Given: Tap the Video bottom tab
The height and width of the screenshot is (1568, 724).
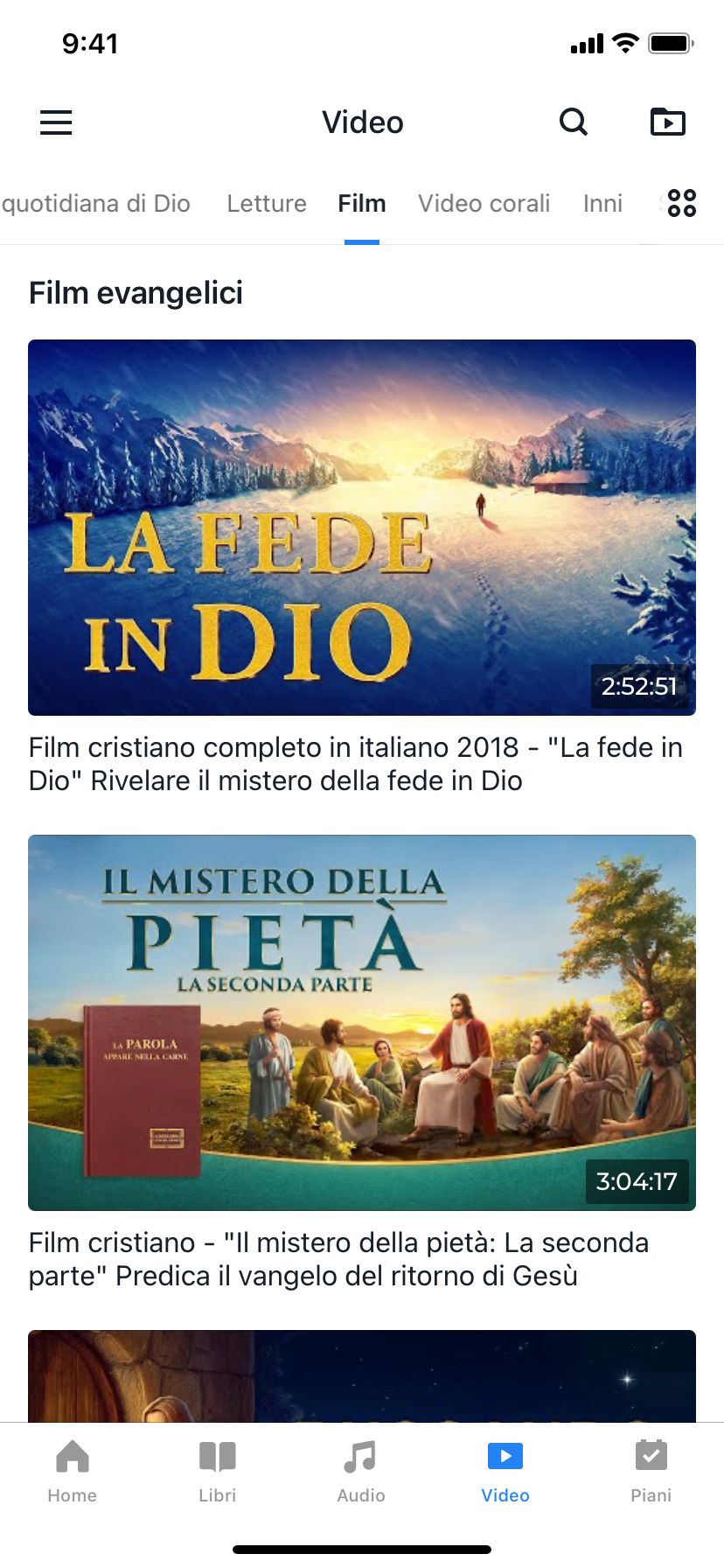Looking at the screenshot, I should [x=505, y=1471].
